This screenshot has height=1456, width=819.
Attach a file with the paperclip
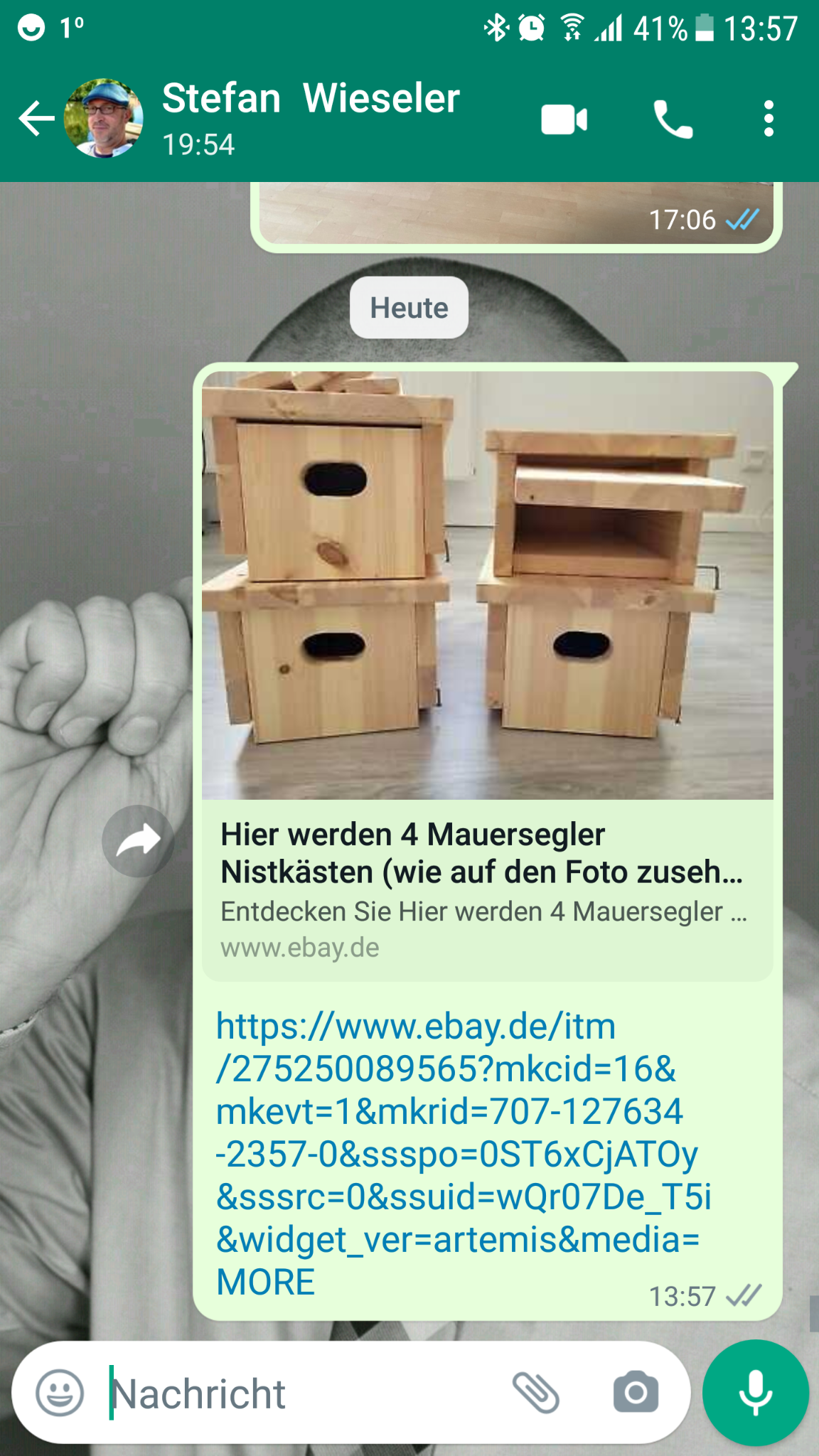(536, 1393)
